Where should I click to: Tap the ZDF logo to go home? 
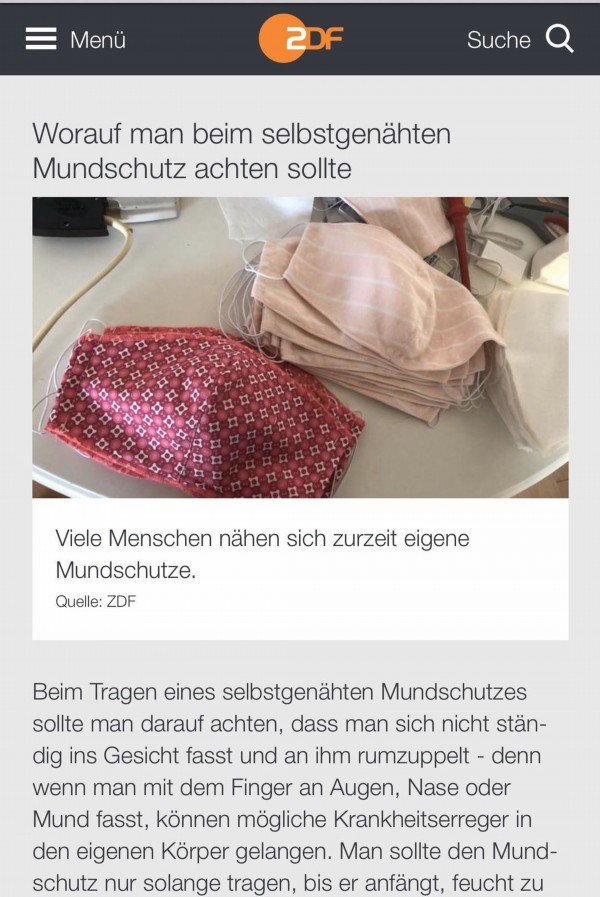tap(300, 39)
